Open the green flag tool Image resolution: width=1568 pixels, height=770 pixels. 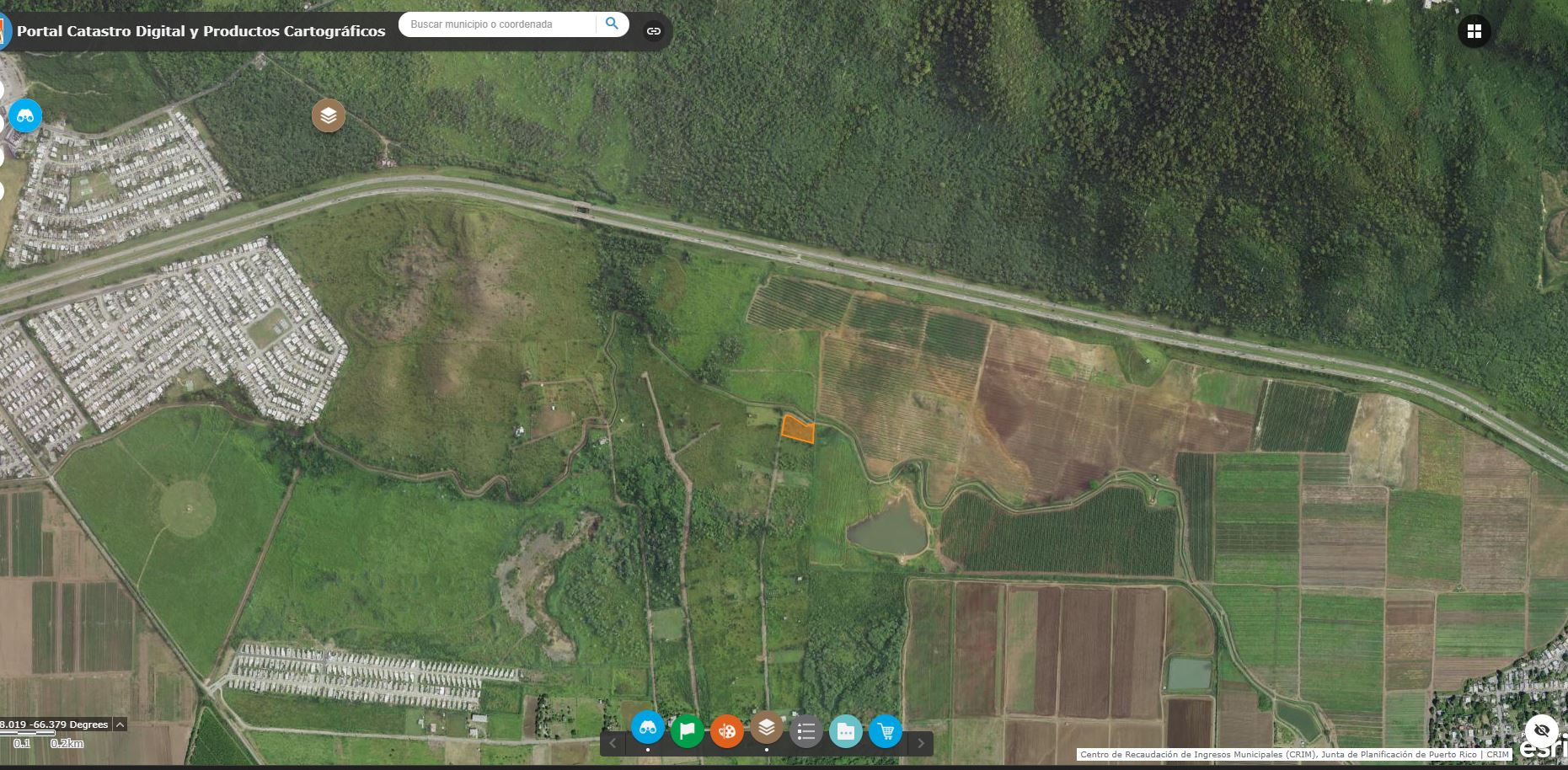point(687,730)
